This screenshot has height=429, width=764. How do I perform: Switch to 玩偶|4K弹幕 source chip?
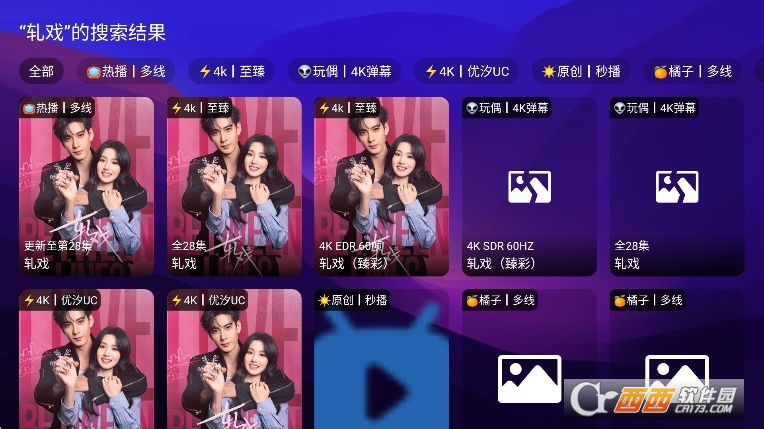pos(344,72)
